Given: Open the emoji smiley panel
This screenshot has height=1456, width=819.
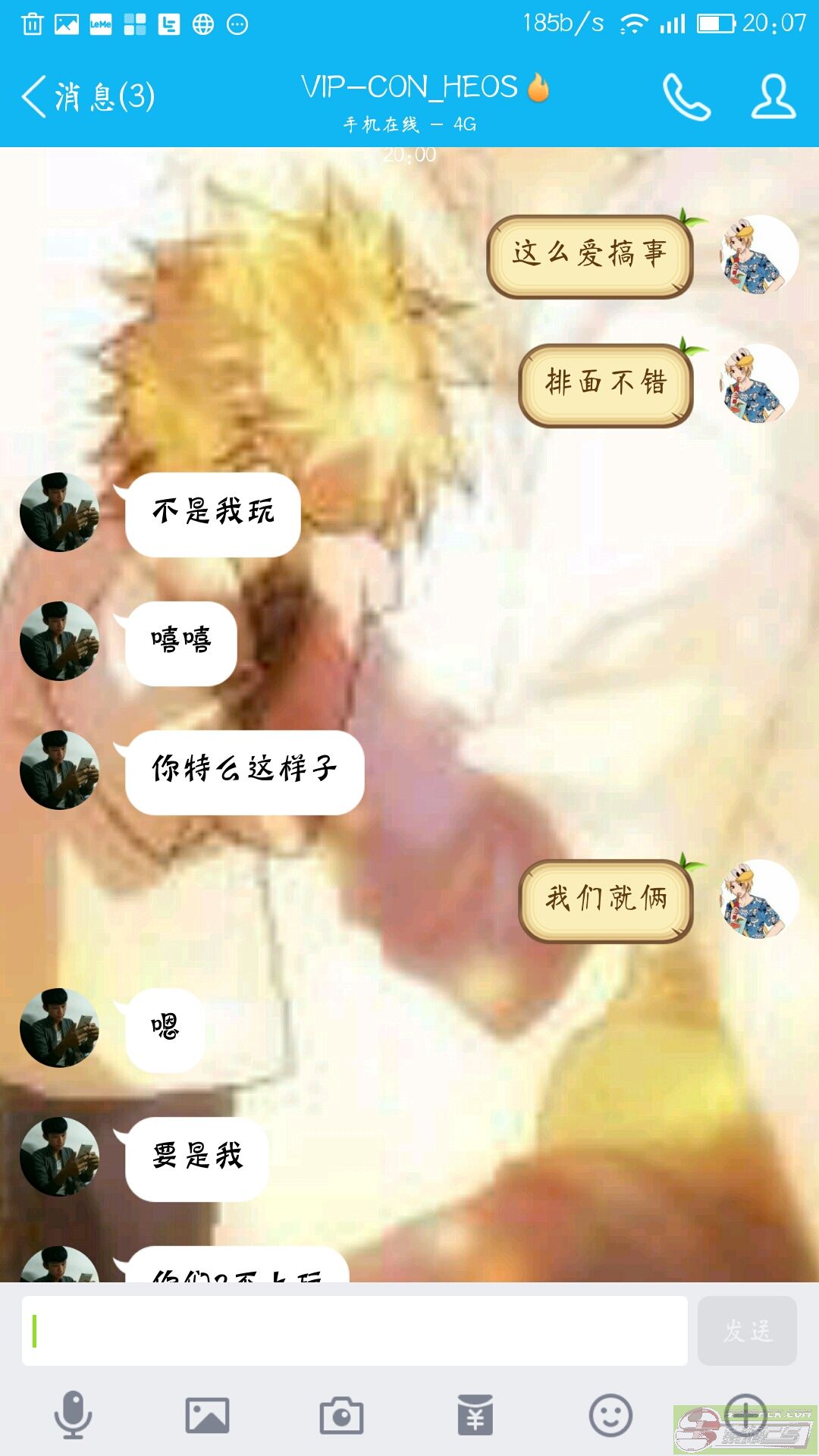Looking at the screenshot, I should tap(610, 1415).
